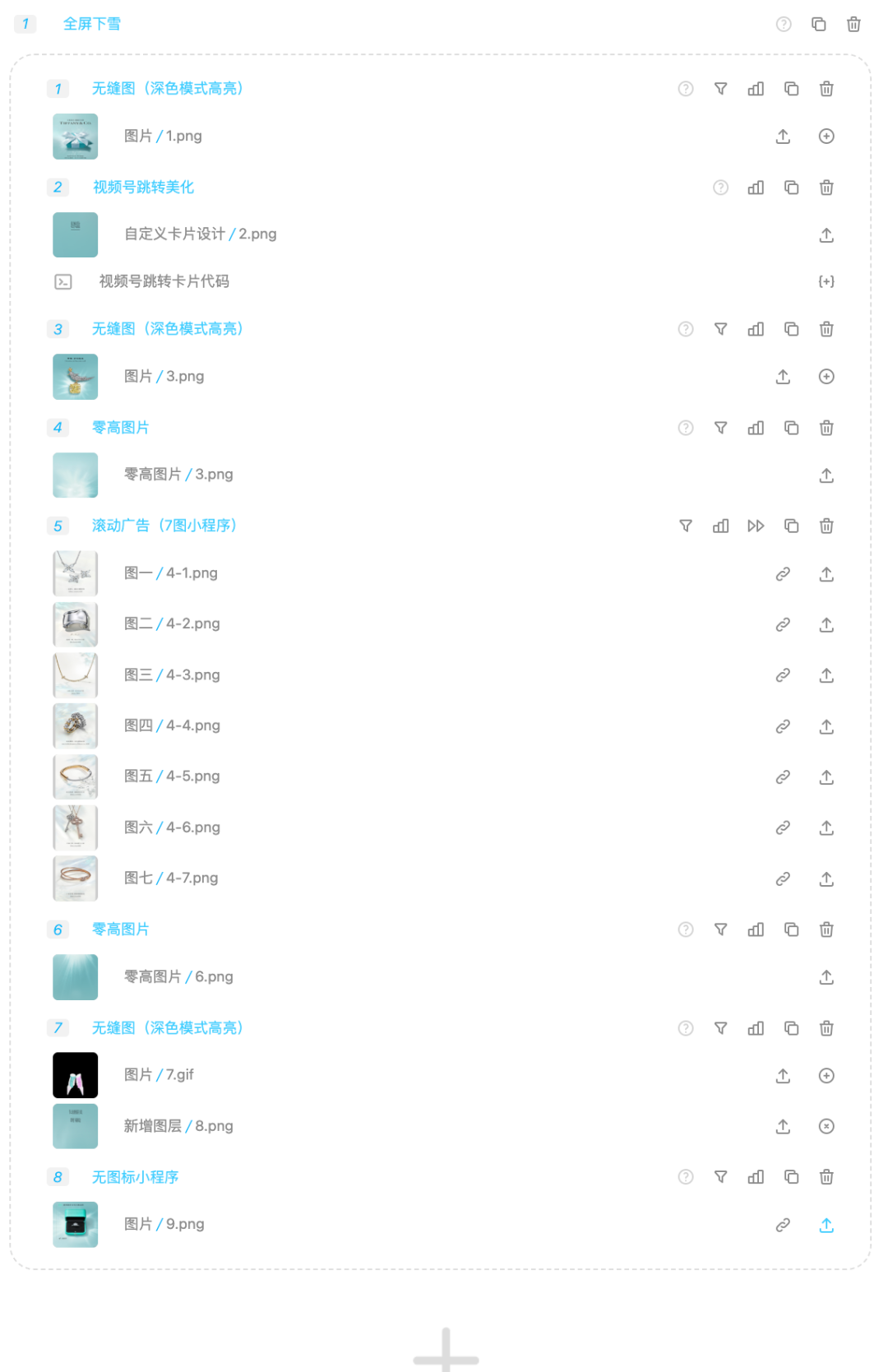This screenshot has height=1372, width=888.
Task: Upload a replacement for 图片 / 9.png
Action: [x=826, y=1226]
